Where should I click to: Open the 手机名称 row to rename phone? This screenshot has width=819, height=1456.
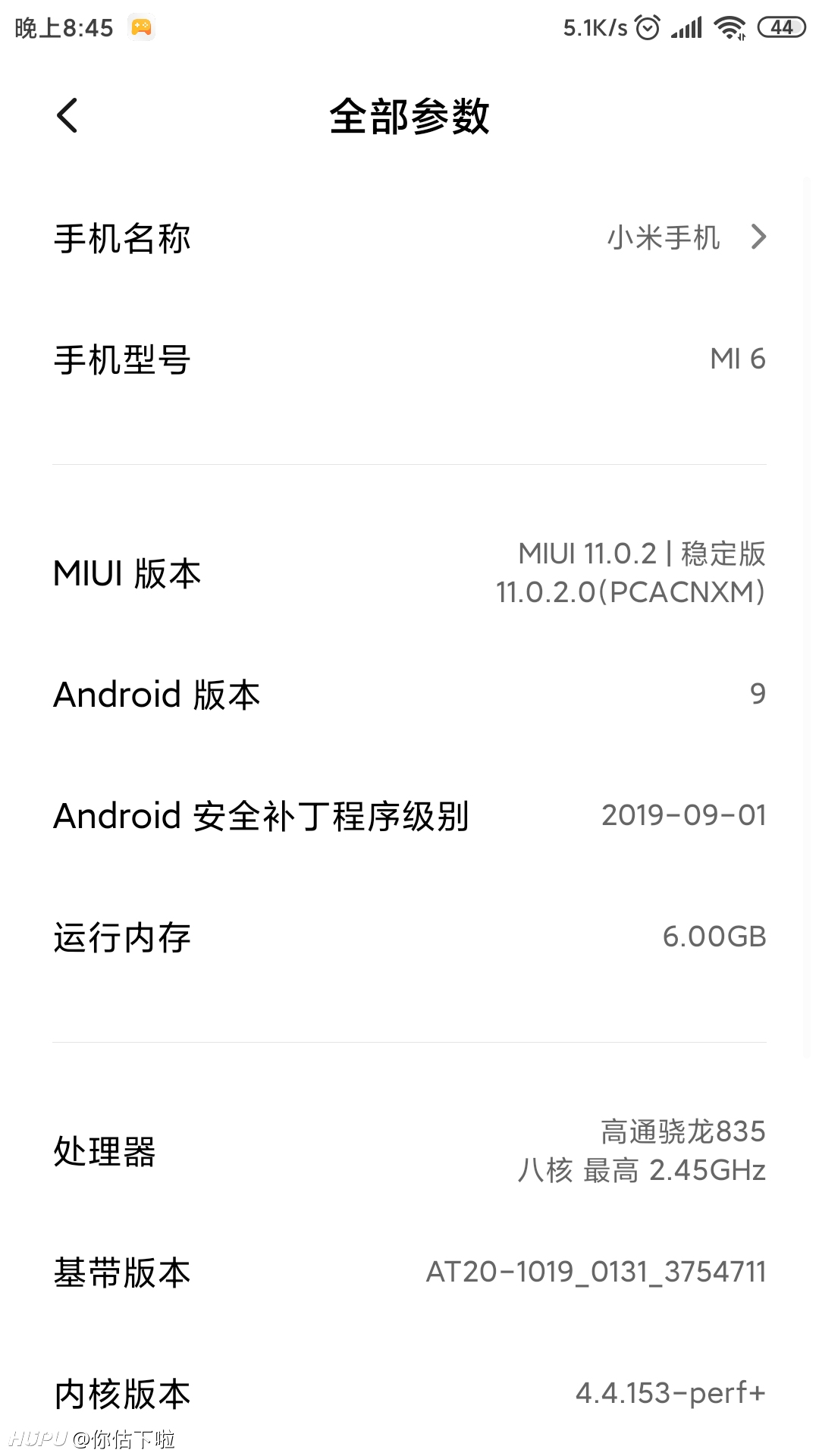[x=409, y=238]
